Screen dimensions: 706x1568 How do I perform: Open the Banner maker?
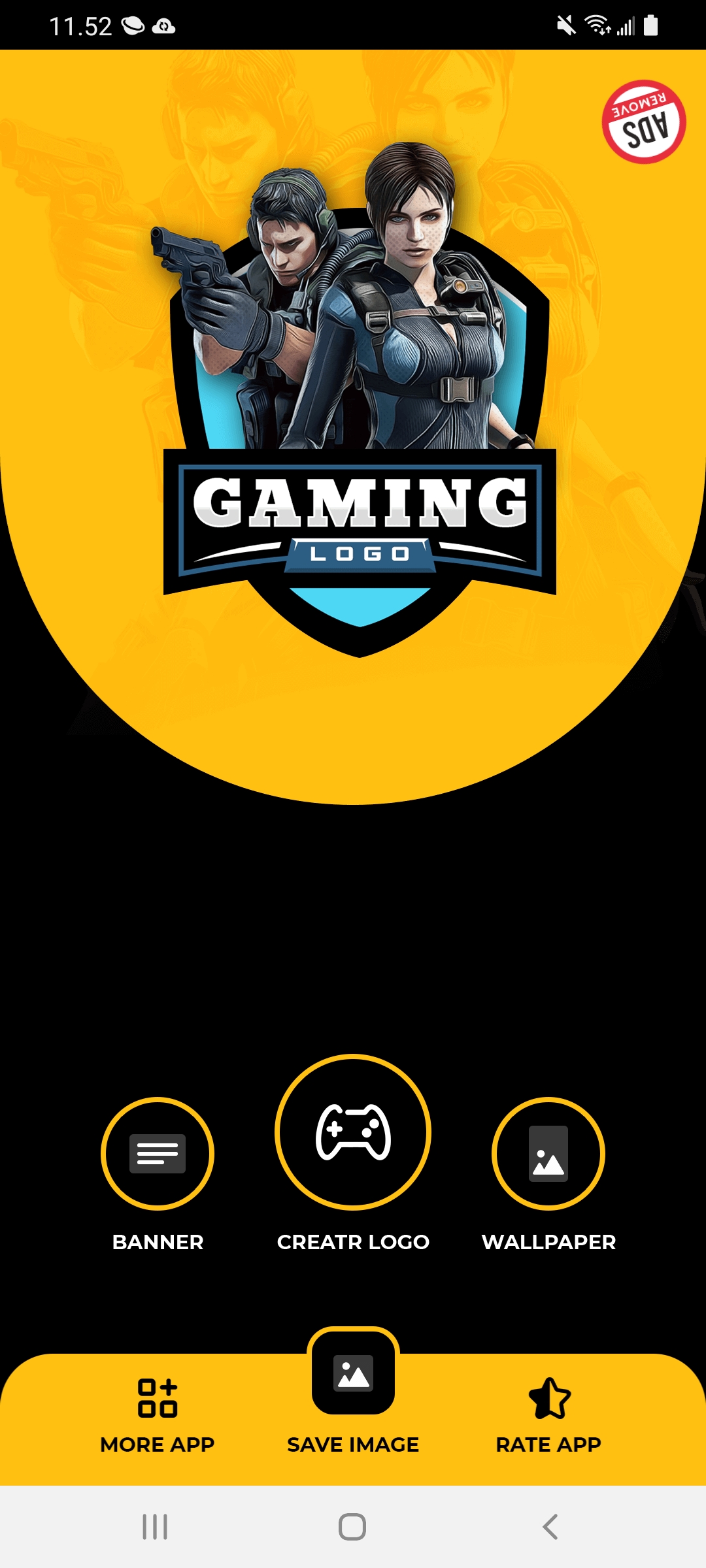coord(158,1154)
